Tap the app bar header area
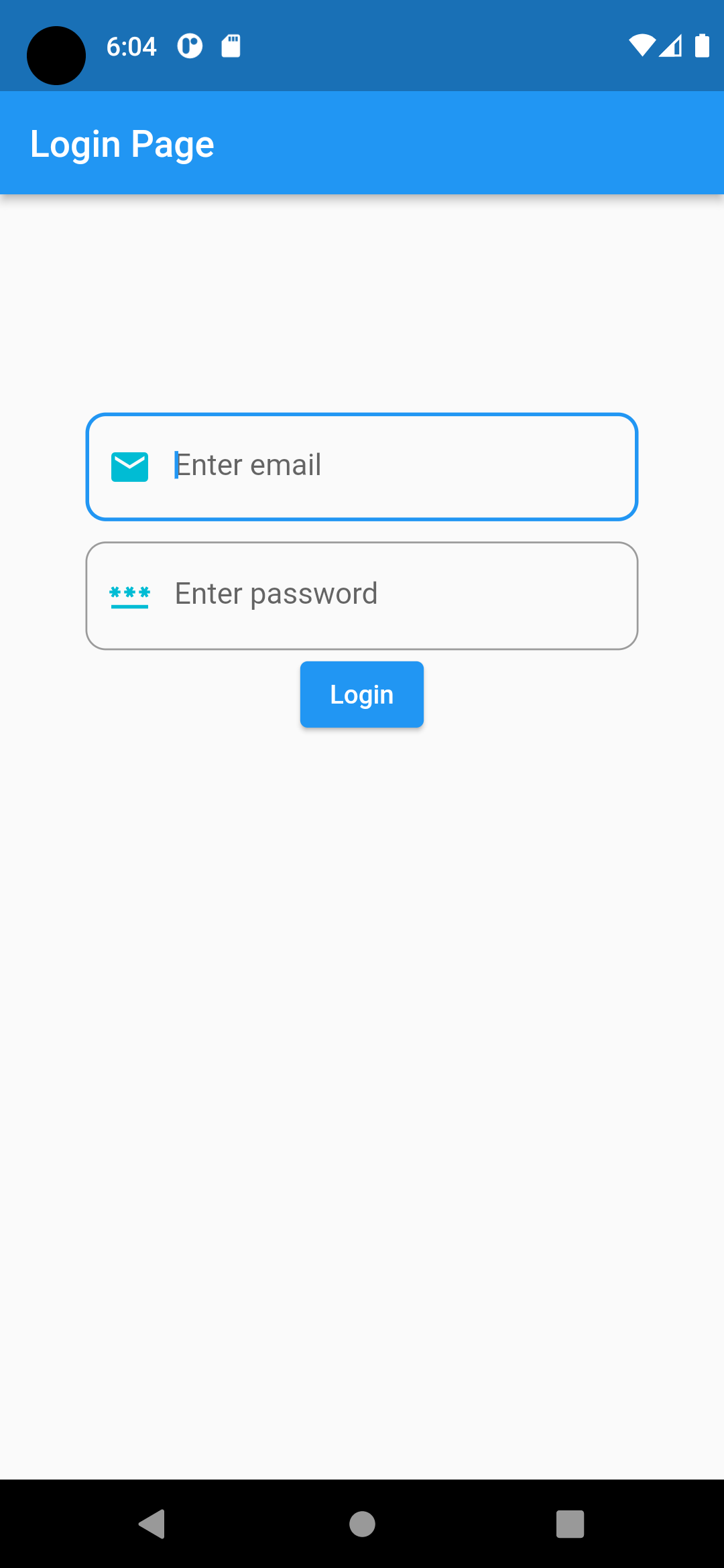 pos(362,143)
